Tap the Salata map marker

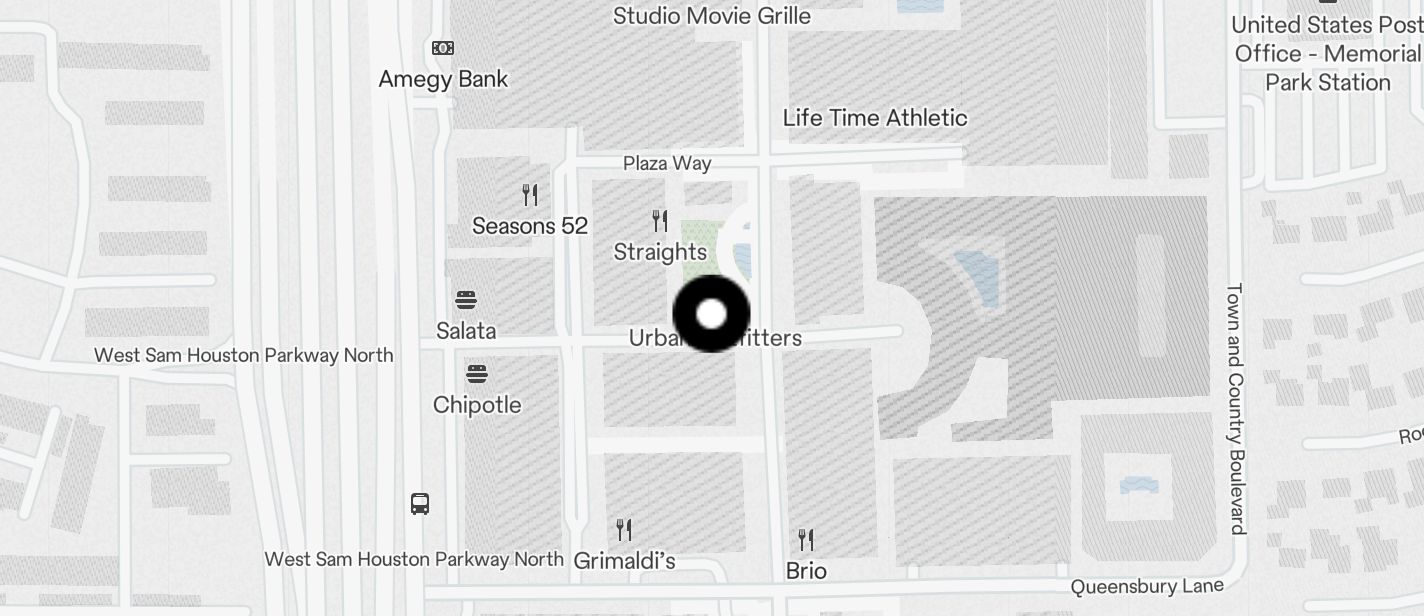[x=466, y=300]
